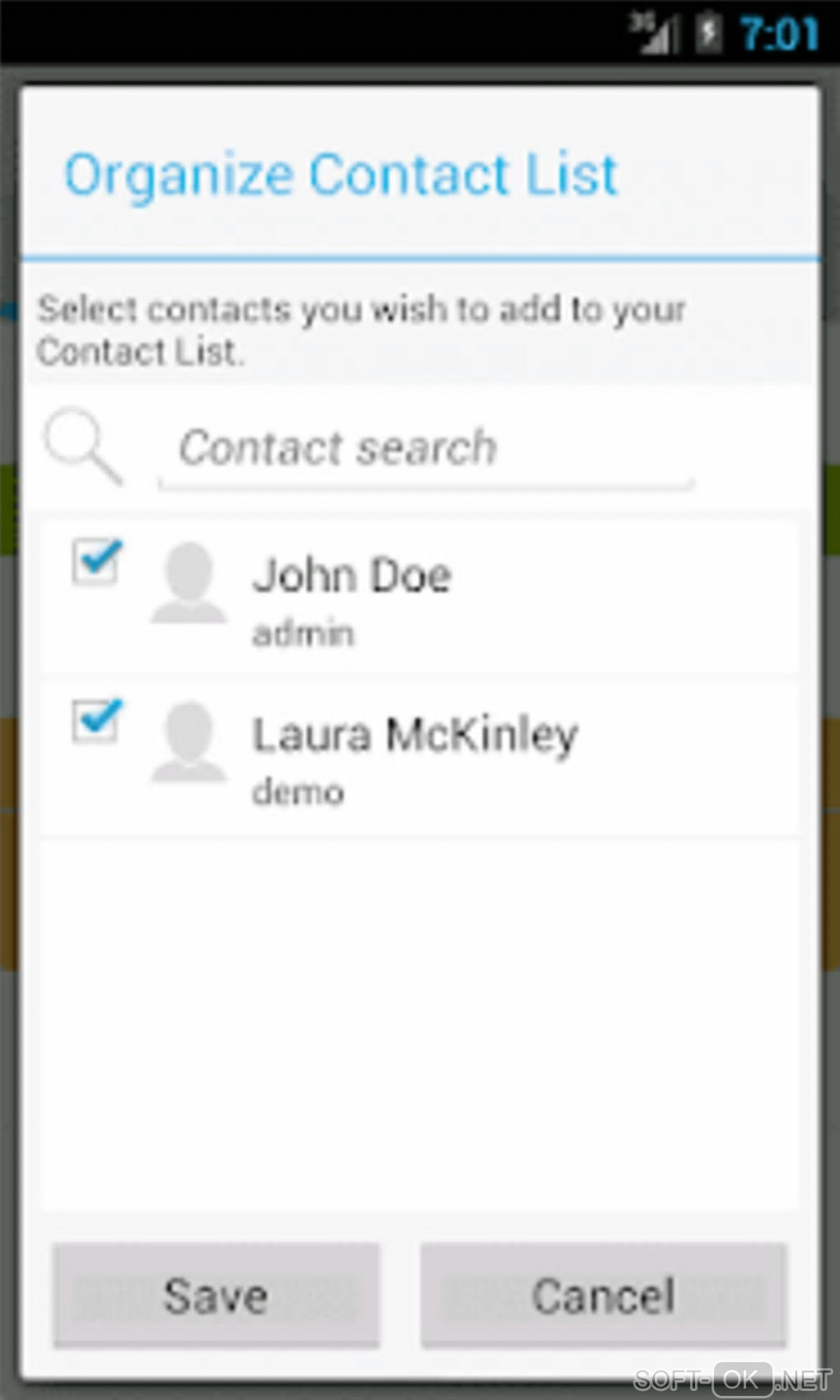840x1400 pixels.
Task: Tap the Contact search field
Action: pyautogui.click(x=424, y=450)
